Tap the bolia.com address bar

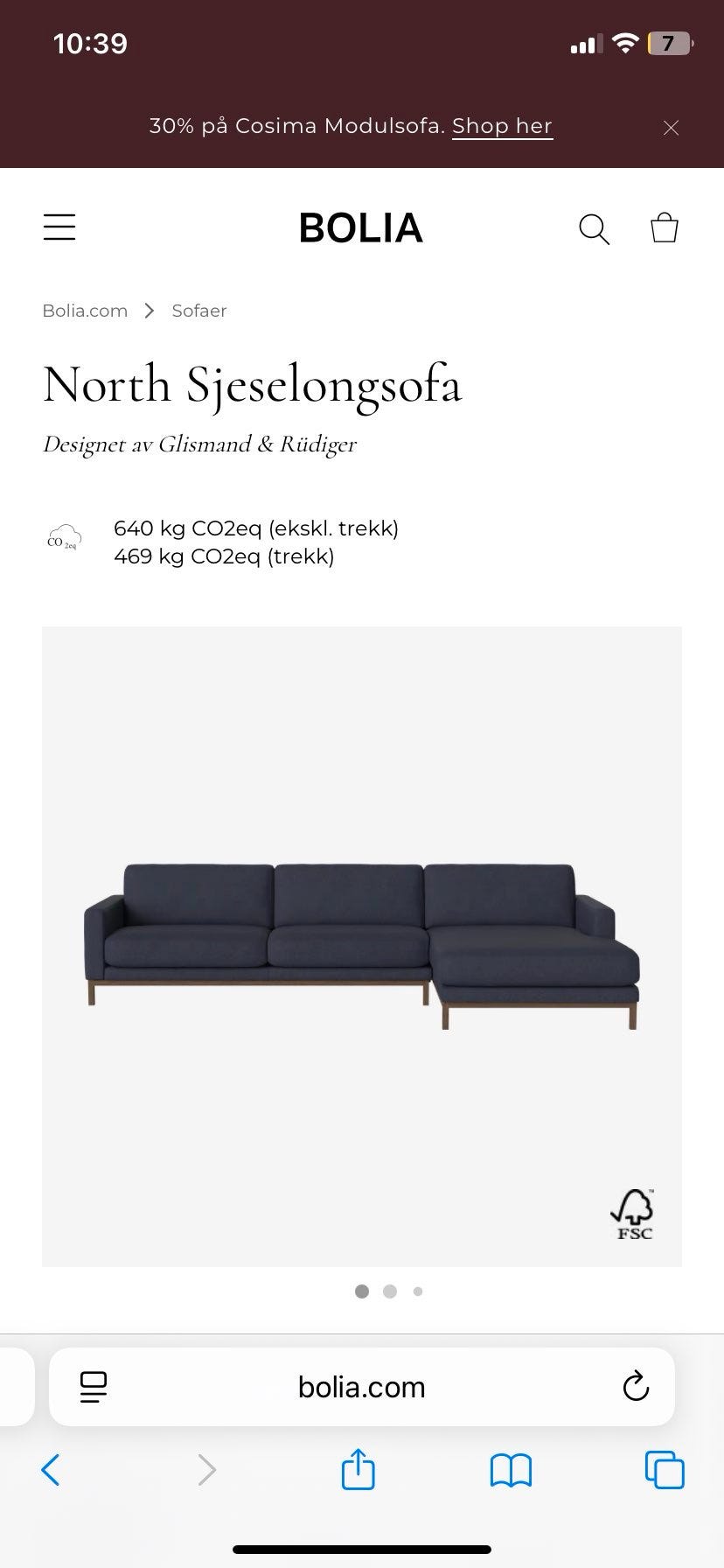361,1386
